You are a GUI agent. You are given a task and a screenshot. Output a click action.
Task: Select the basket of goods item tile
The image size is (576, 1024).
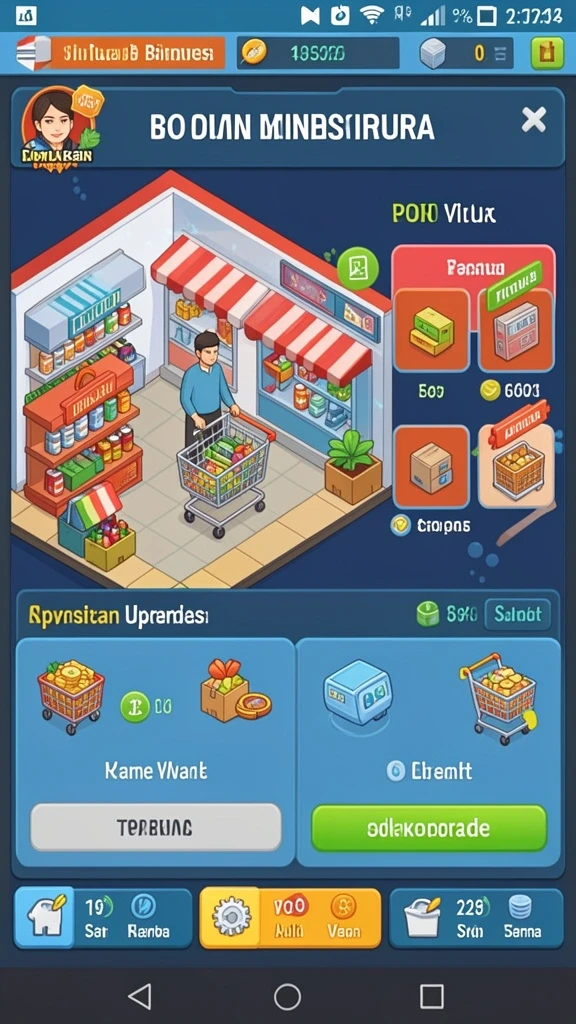pyautogui.click(x=516, y=467)
